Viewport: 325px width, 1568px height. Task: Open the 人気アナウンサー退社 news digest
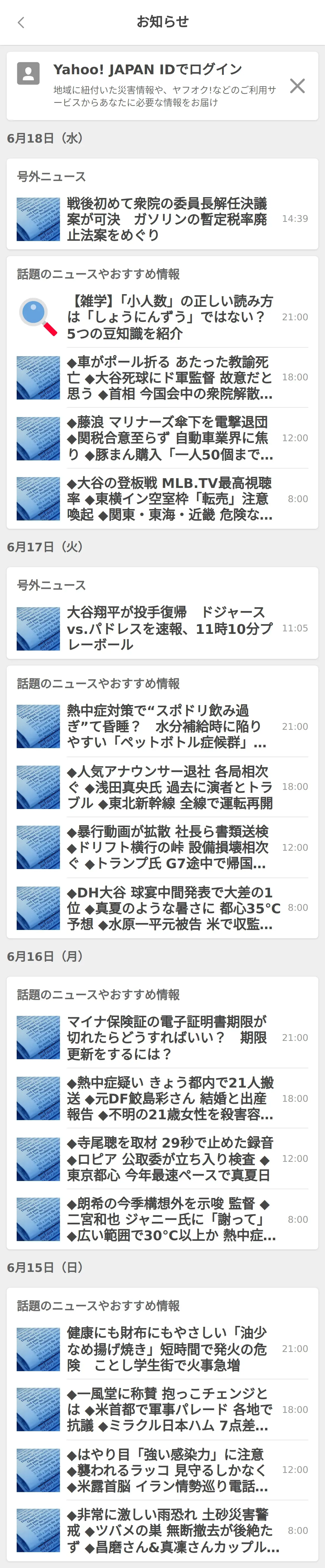(170, 787)
